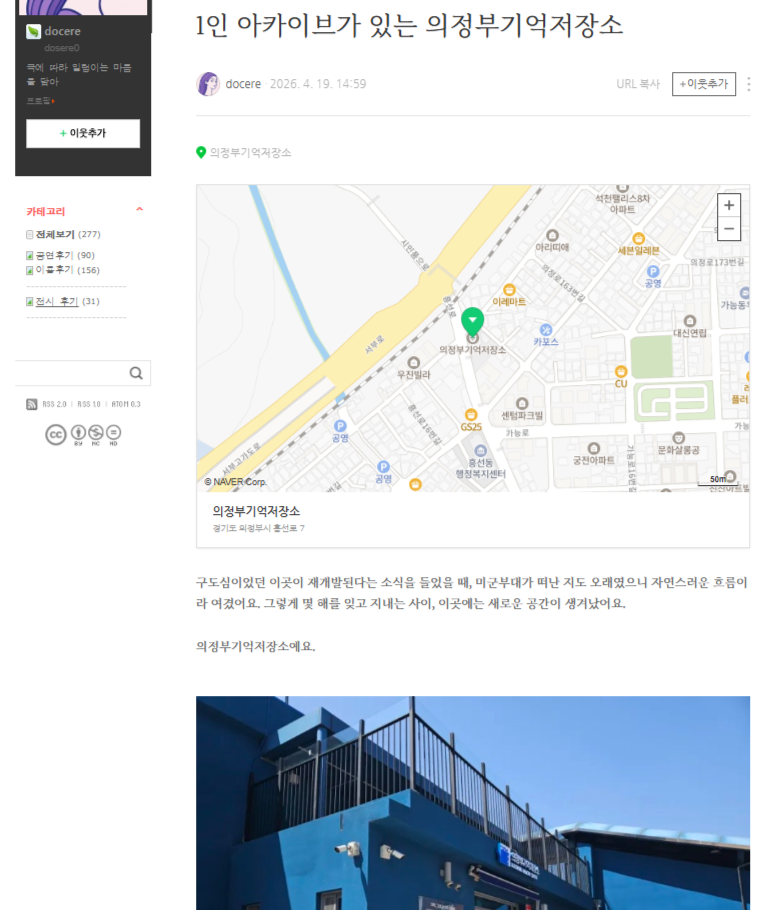Zoom out on the map
The image size is (780, 910).
[729, 229]
